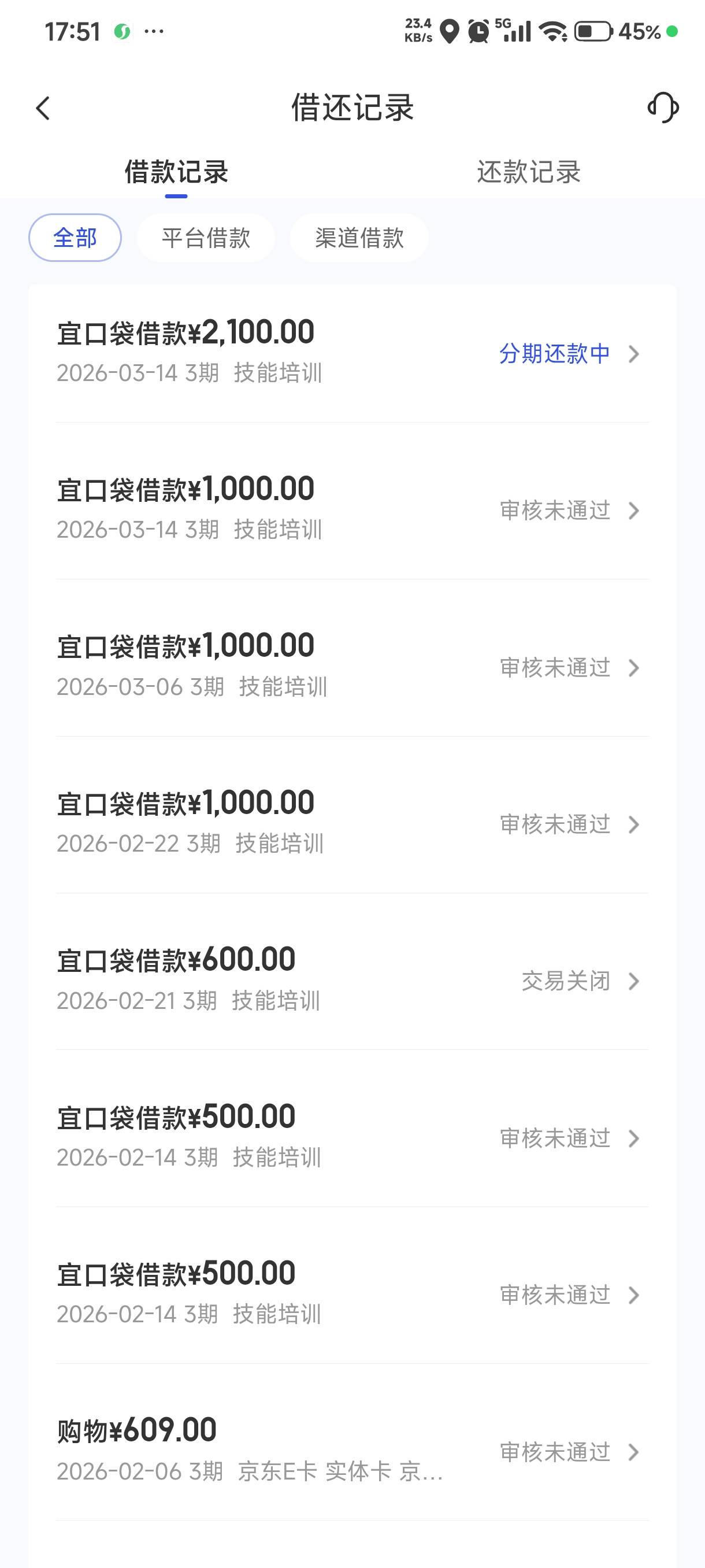Screen dimensions: 705x1568
Task: View the ¥600.00 loan marked 交易关闭
Action: 352,981
